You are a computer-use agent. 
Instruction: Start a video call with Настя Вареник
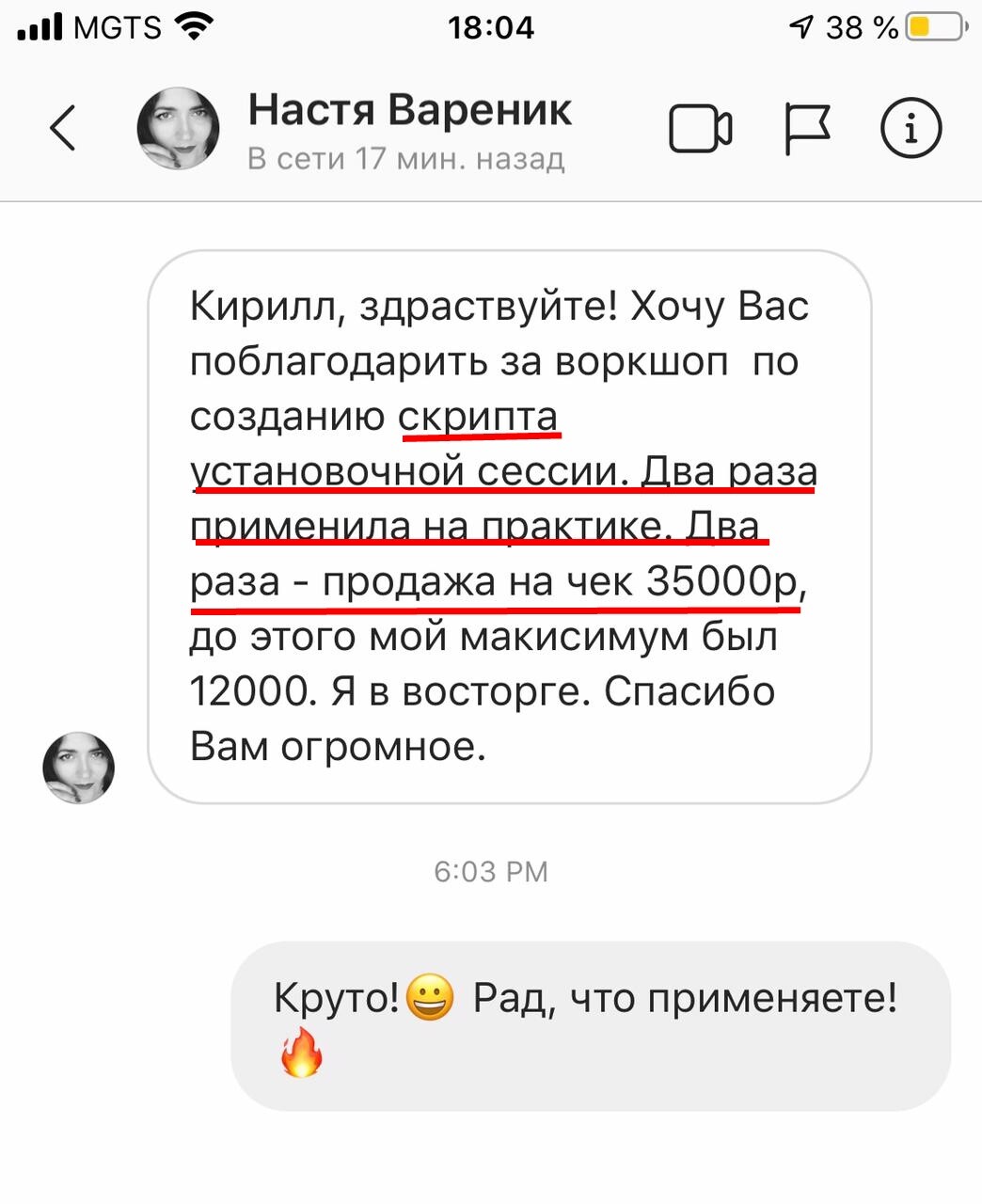701,129
